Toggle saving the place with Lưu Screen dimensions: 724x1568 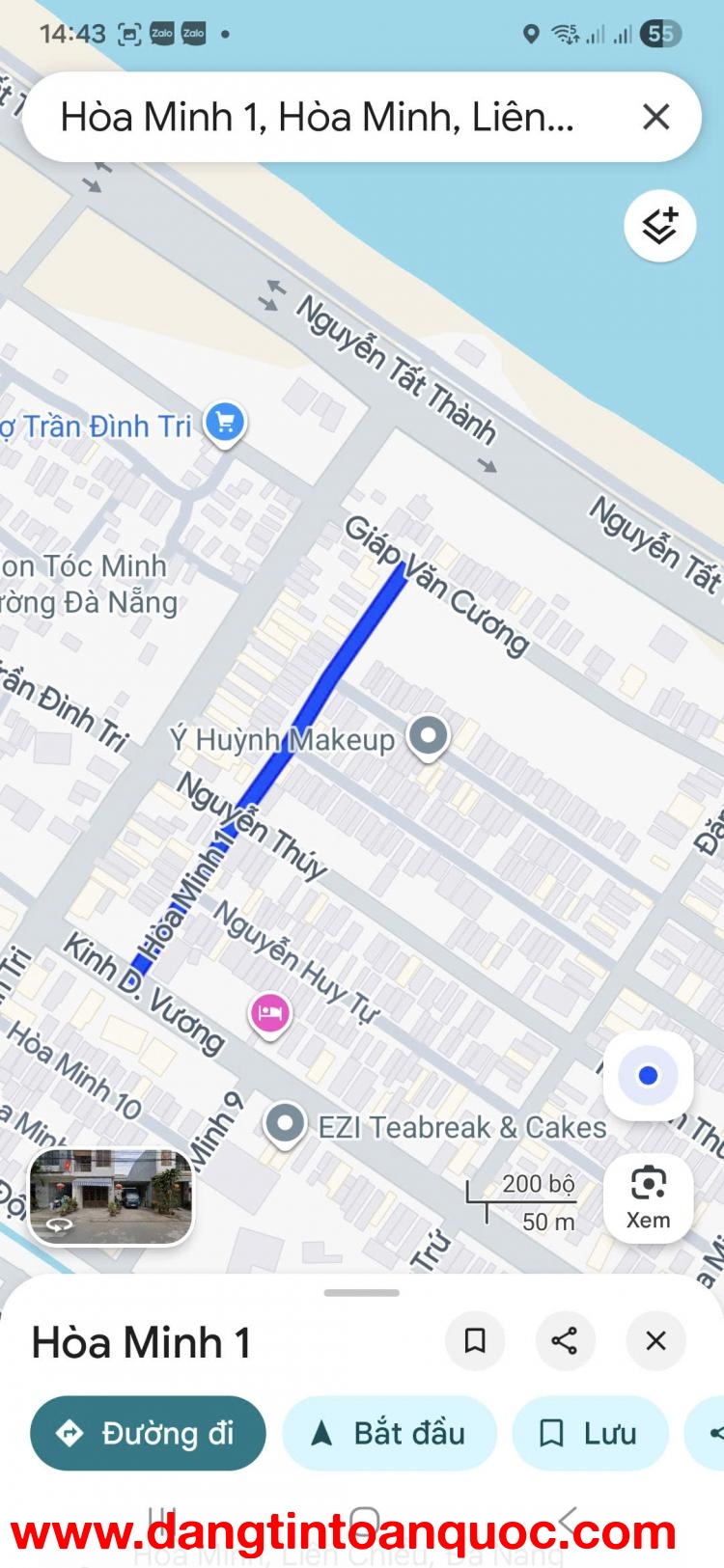tap(590, 1433)
